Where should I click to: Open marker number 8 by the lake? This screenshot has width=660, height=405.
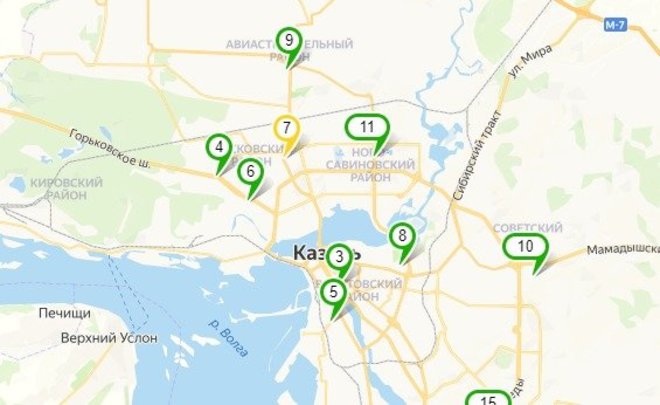402,237
